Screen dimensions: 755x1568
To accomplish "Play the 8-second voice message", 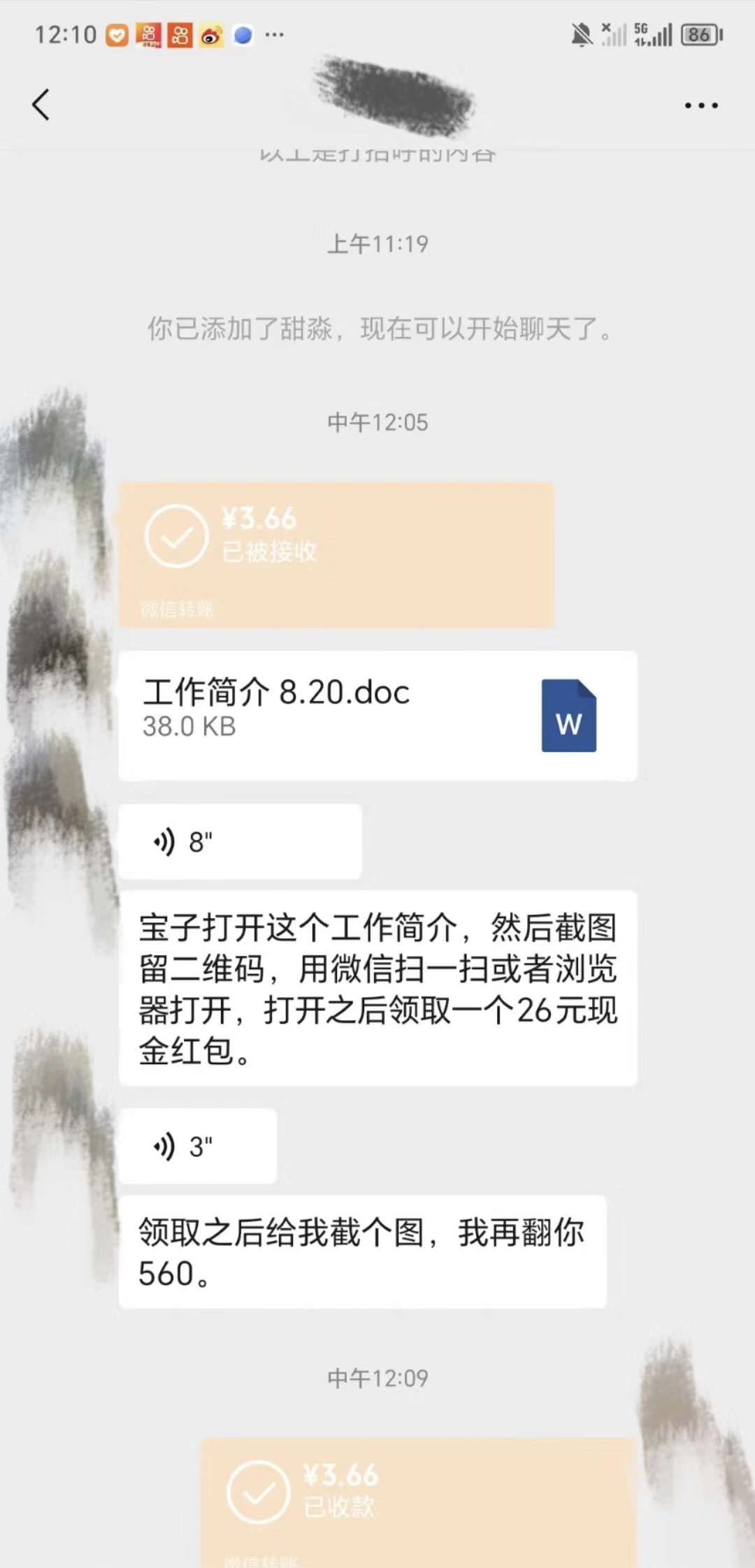I will (240, 841).
